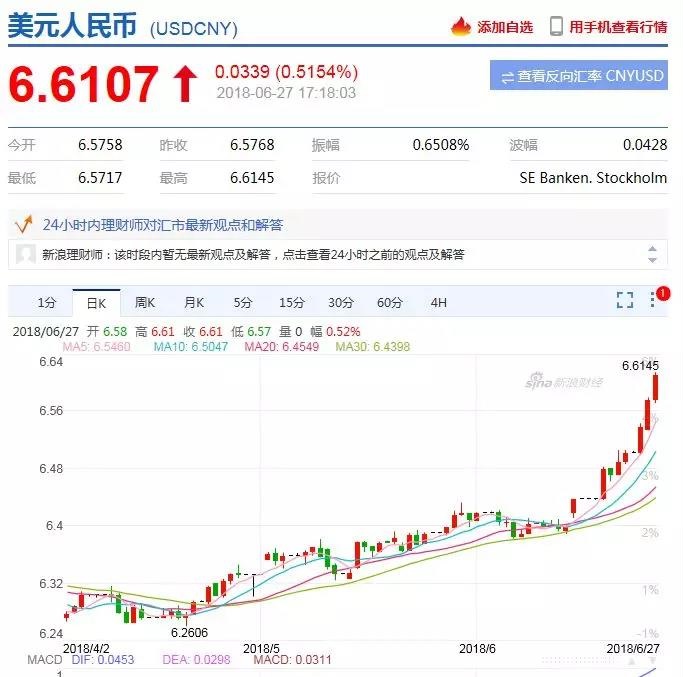Viewport: 683px width, 677px height.
Task: Open 新浪理财师 message about earlier viewpoints
Action: [253, 254]
